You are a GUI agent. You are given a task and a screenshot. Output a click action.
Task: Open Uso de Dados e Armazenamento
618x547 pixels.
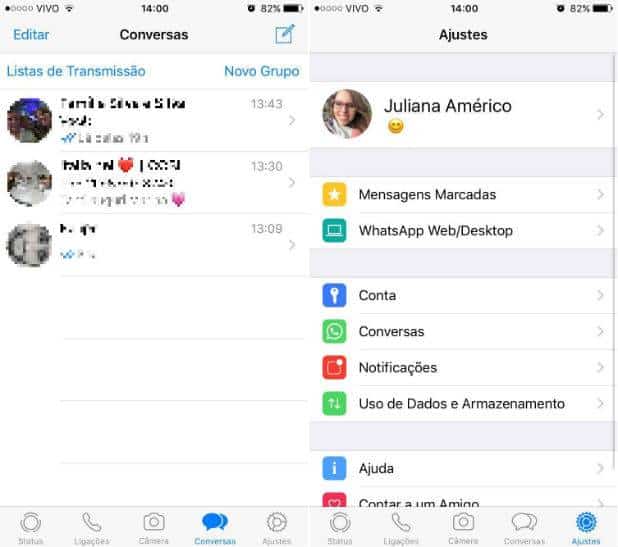tap(463, 403)
